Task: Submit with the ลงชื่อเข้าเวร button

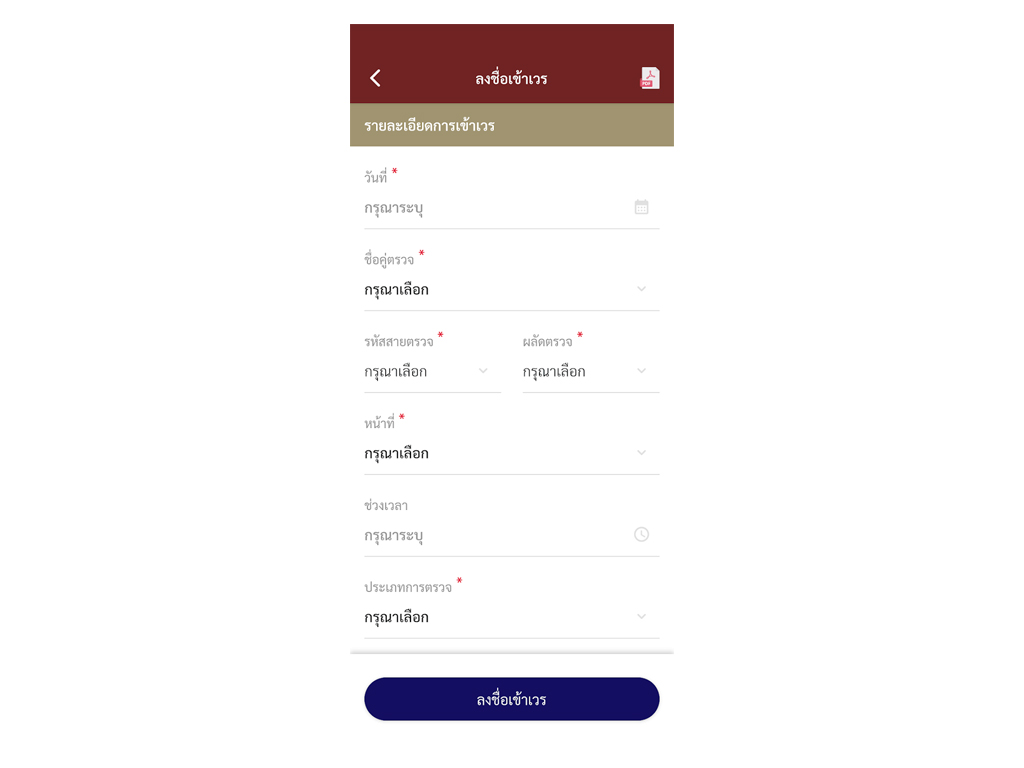Action: click(511, 699)
